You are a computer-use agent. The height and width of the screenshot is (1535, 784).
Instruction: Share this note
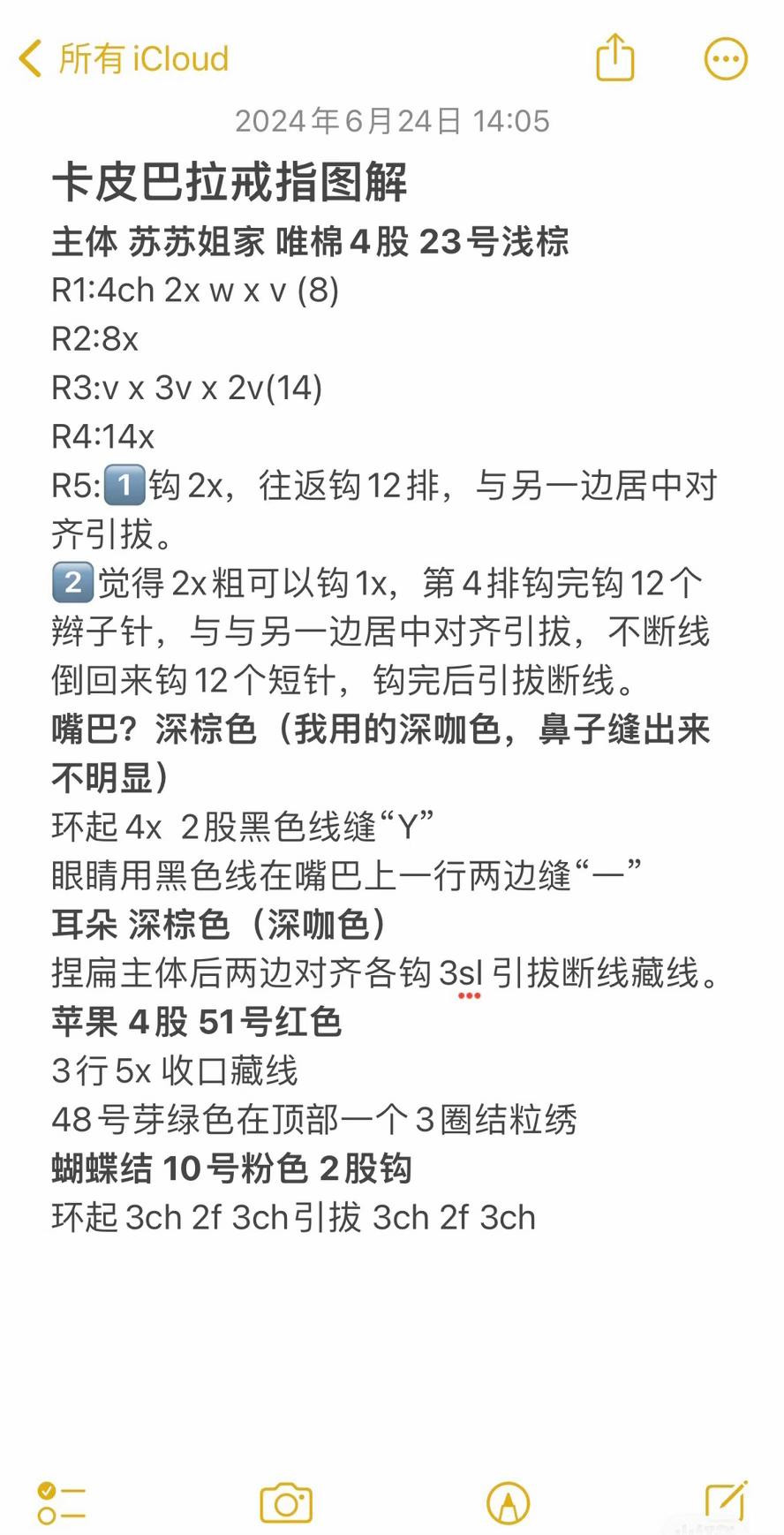615,58
